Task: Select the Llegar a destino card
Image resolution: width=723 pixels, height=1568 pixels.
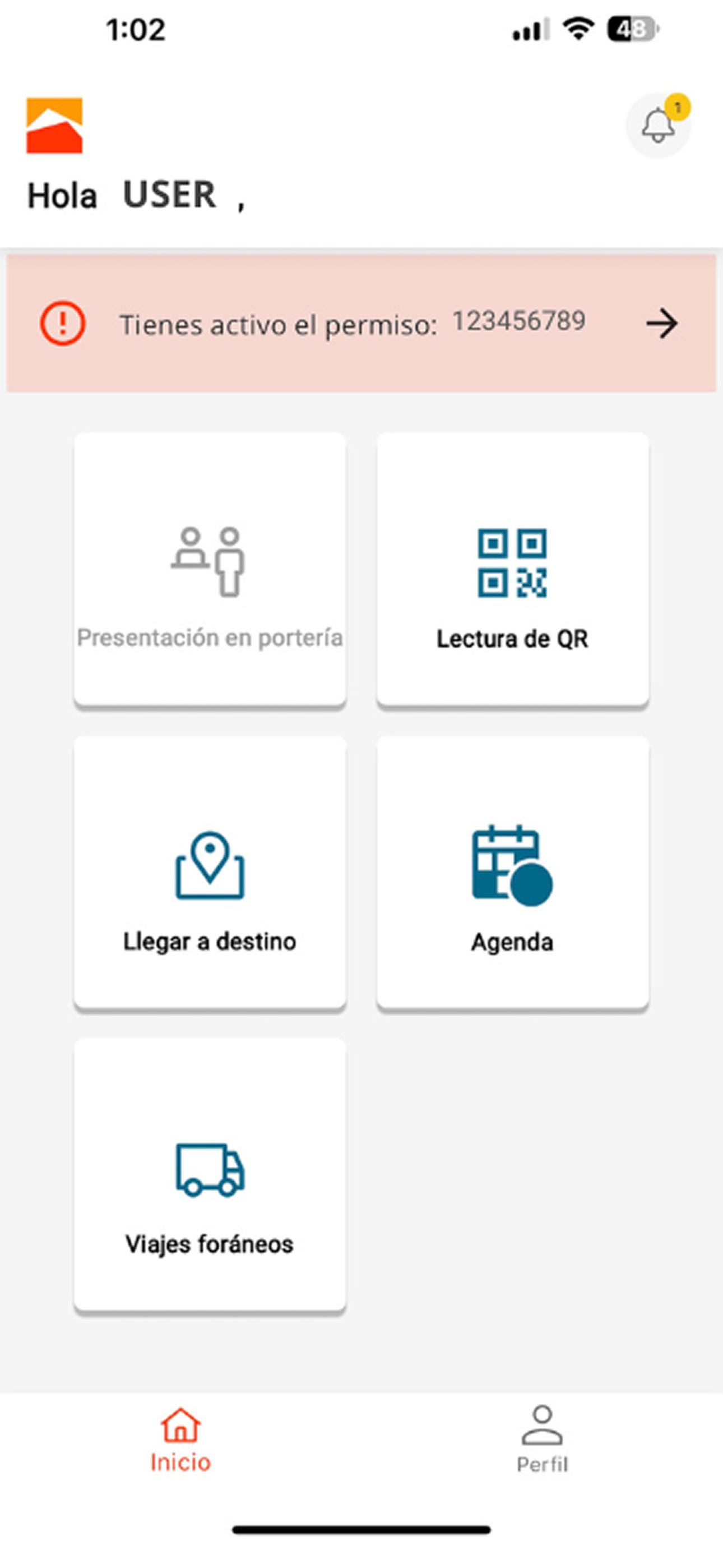Action: [x=210, y=872]
